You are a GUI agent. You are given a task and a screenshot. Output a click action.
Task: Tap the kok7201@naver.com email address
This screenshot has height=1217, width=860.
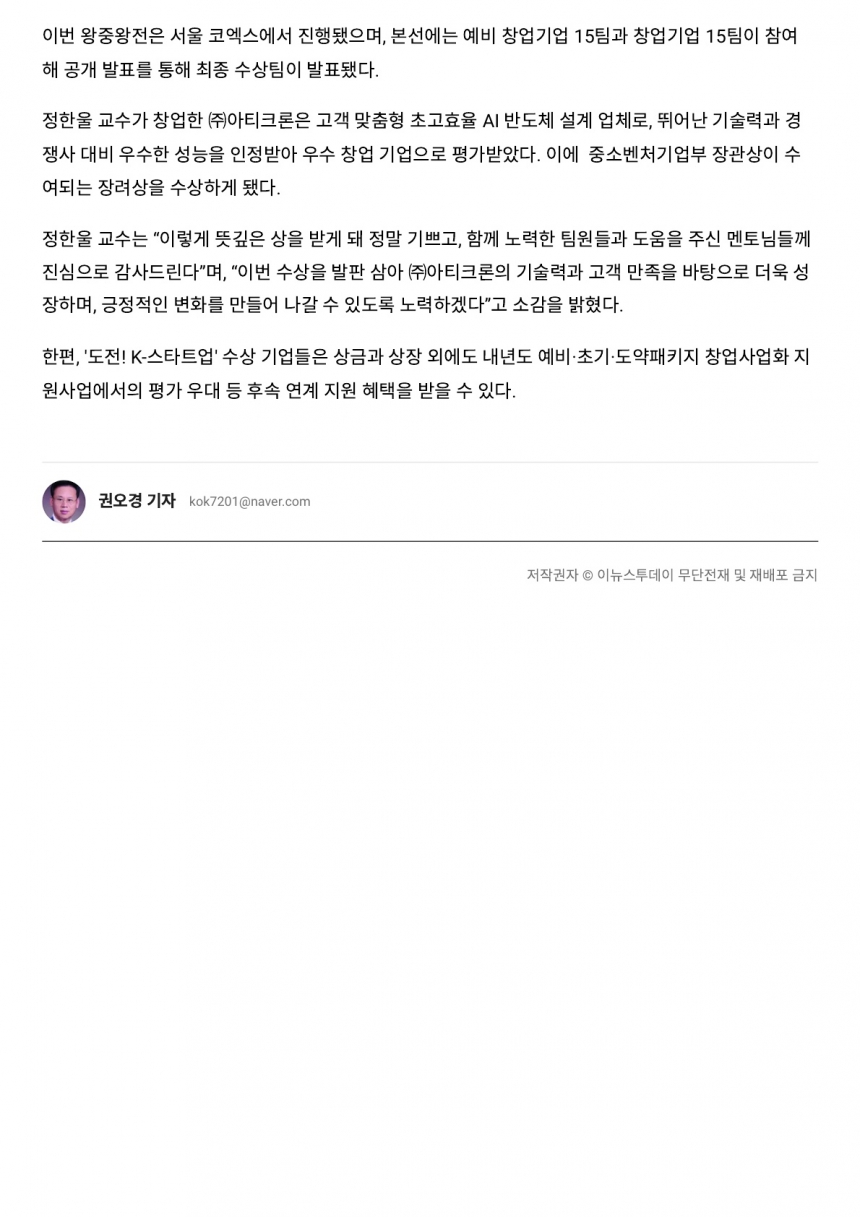[249, 502]
